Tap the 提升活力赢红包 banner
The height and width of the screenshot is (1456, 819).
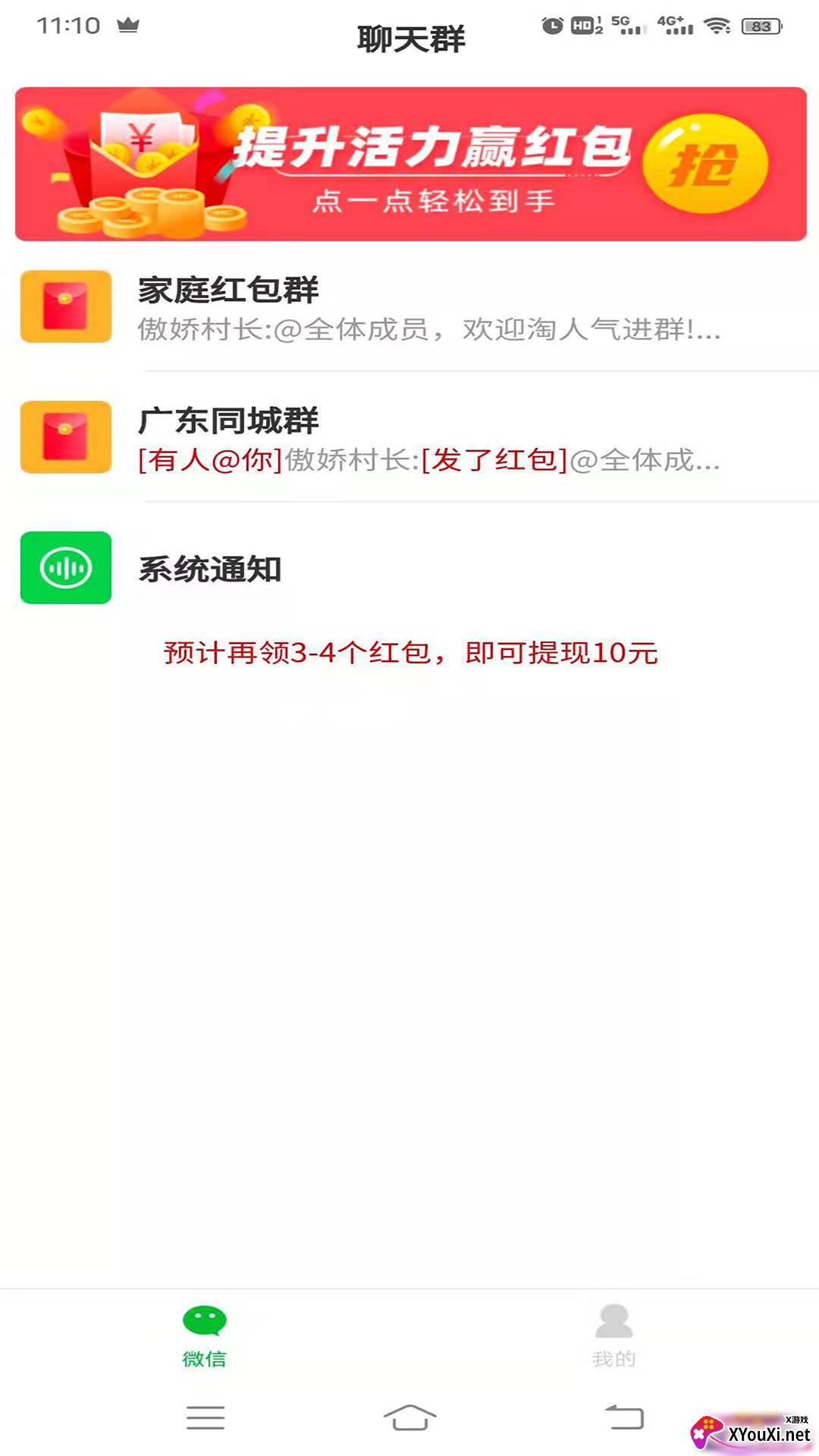pos(409,161)
